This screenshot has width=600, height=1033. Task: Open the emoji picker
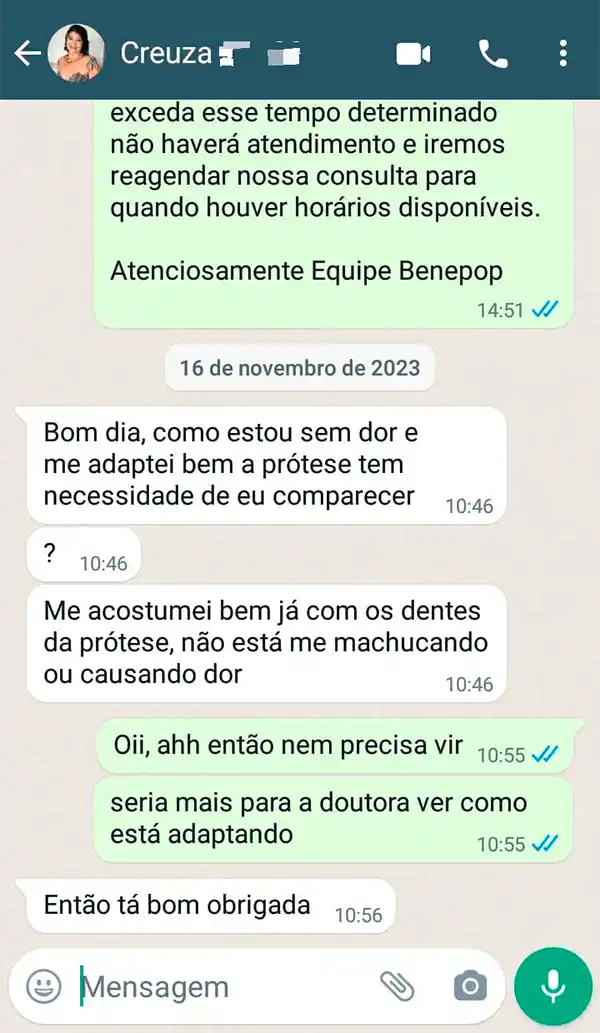[x=43, y=987]
